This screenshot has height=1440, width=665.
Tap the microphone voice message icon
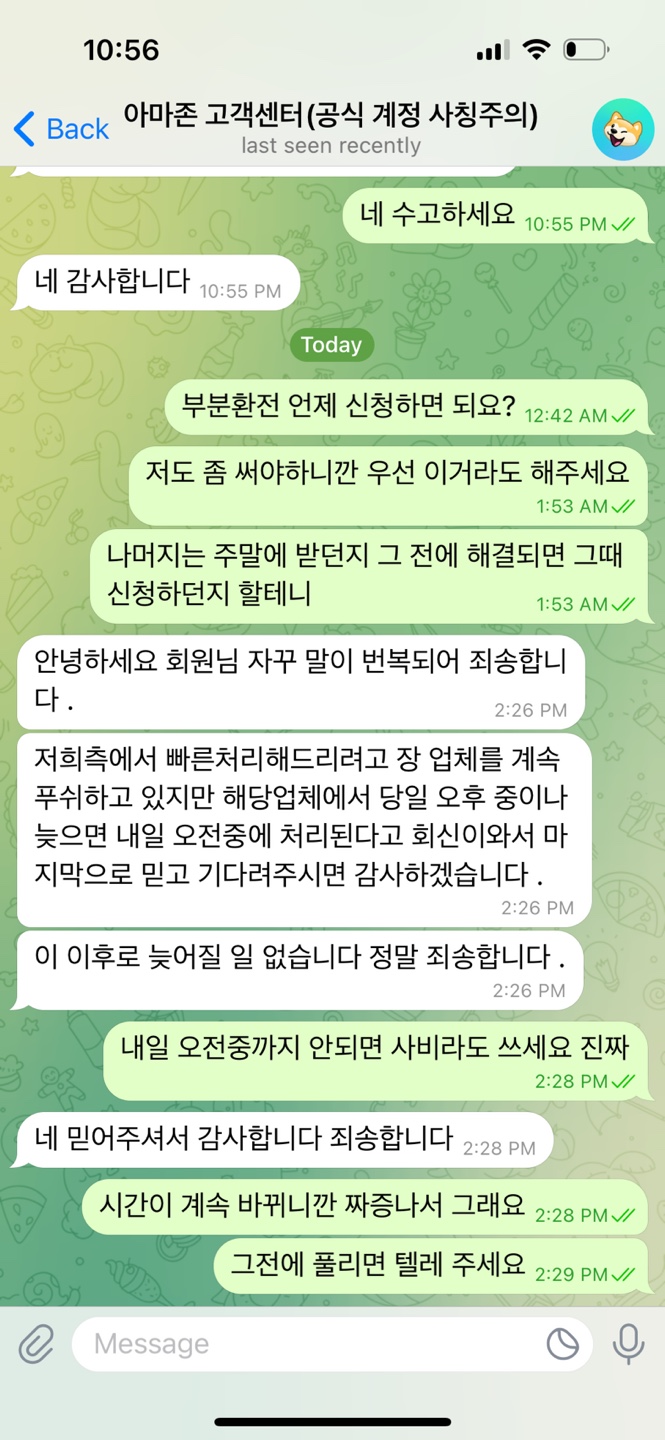coord(629,1345)
